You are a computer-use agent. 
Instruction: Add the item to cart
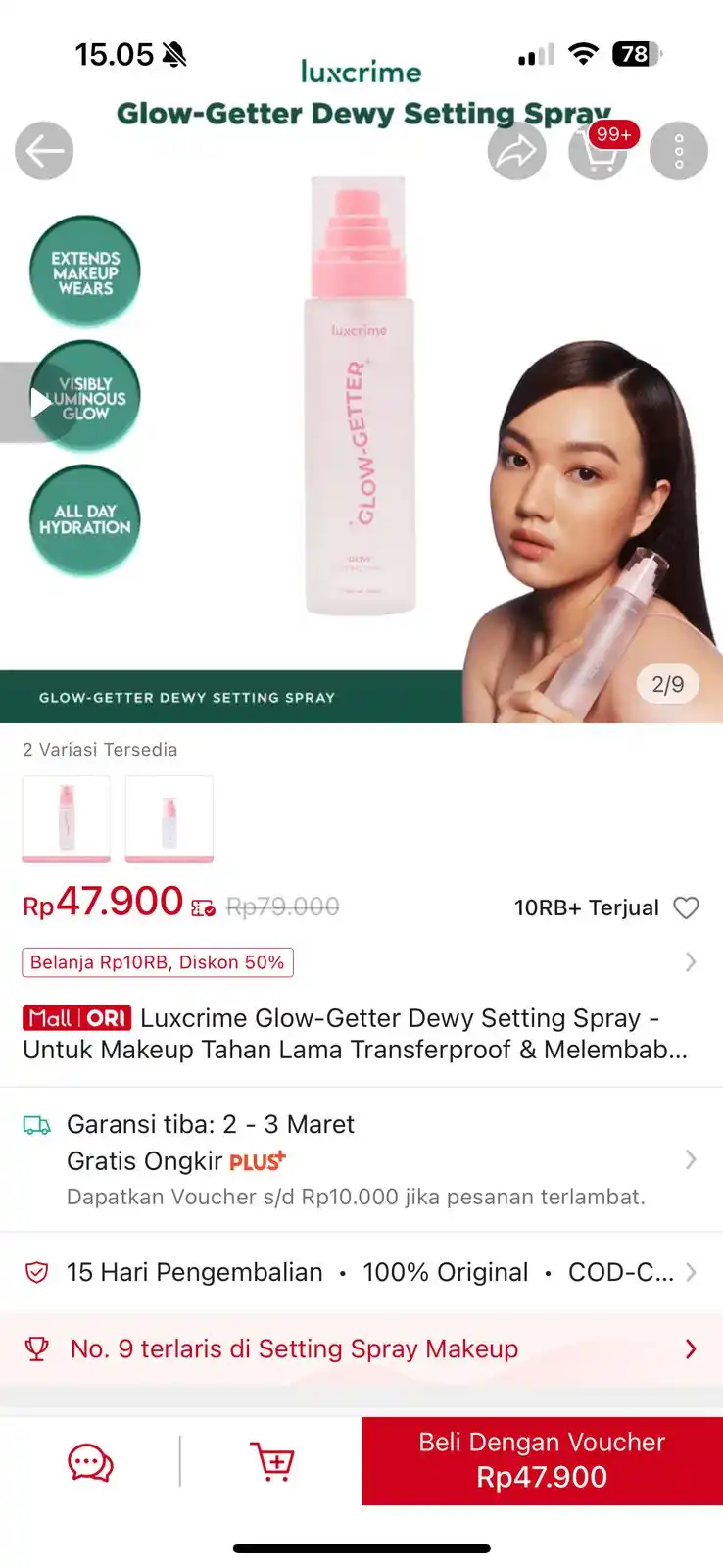pyautogui.click(x=271, y=1462)
